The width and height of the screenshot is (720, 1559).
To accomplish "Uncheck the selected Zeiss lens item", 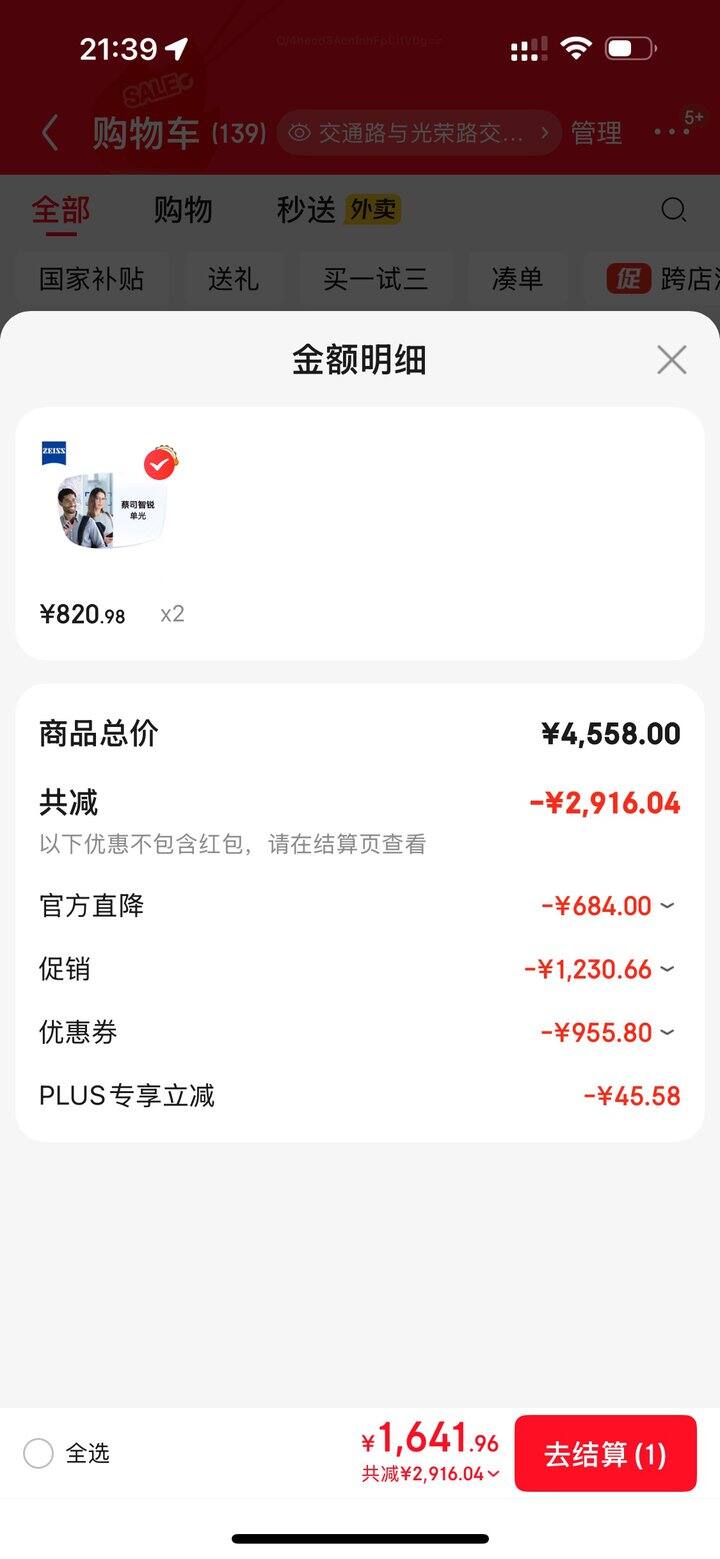I will [x=159, y=464].
